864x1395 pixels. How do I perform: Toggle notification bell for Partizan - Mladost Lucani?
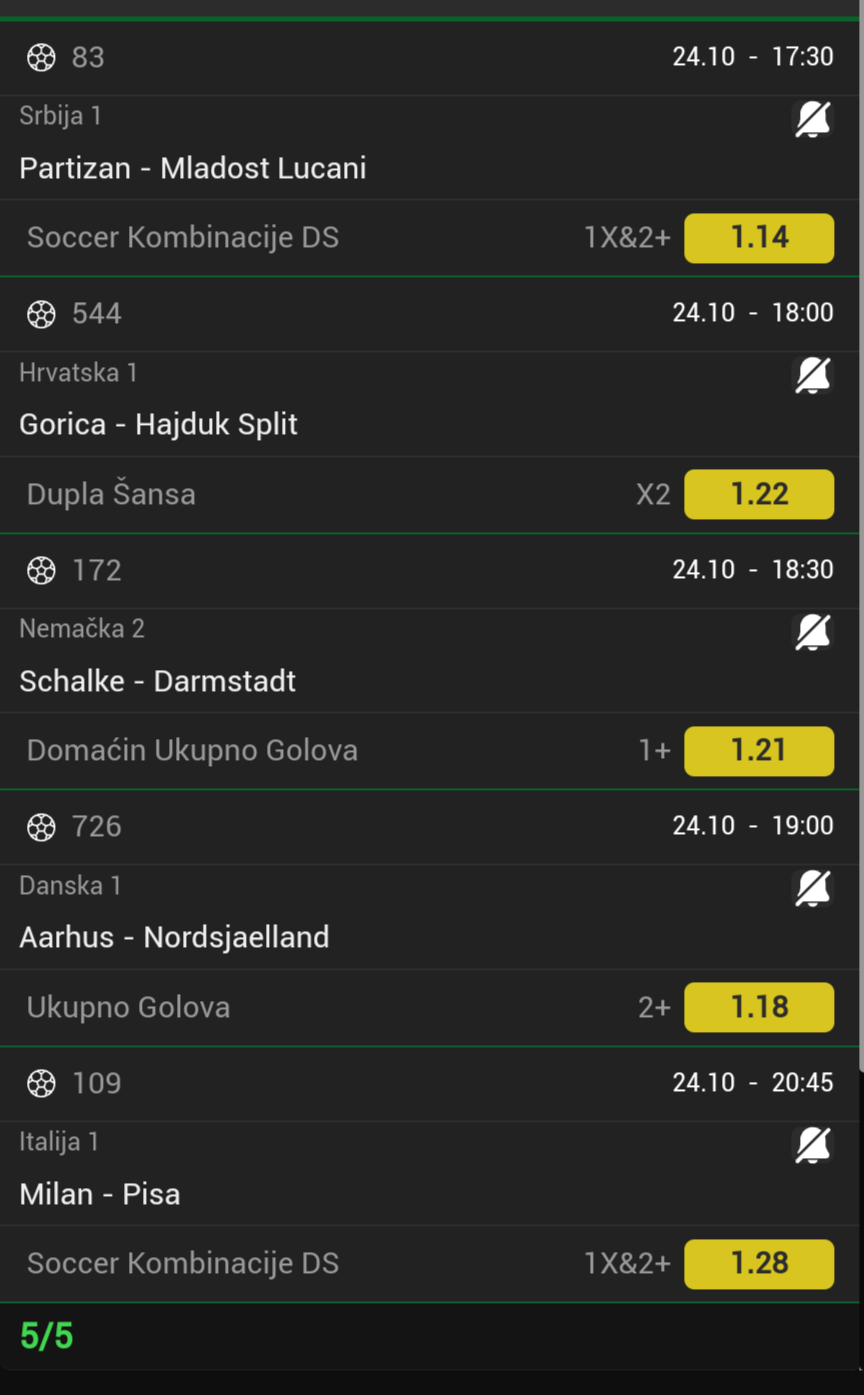click(812, 120)
